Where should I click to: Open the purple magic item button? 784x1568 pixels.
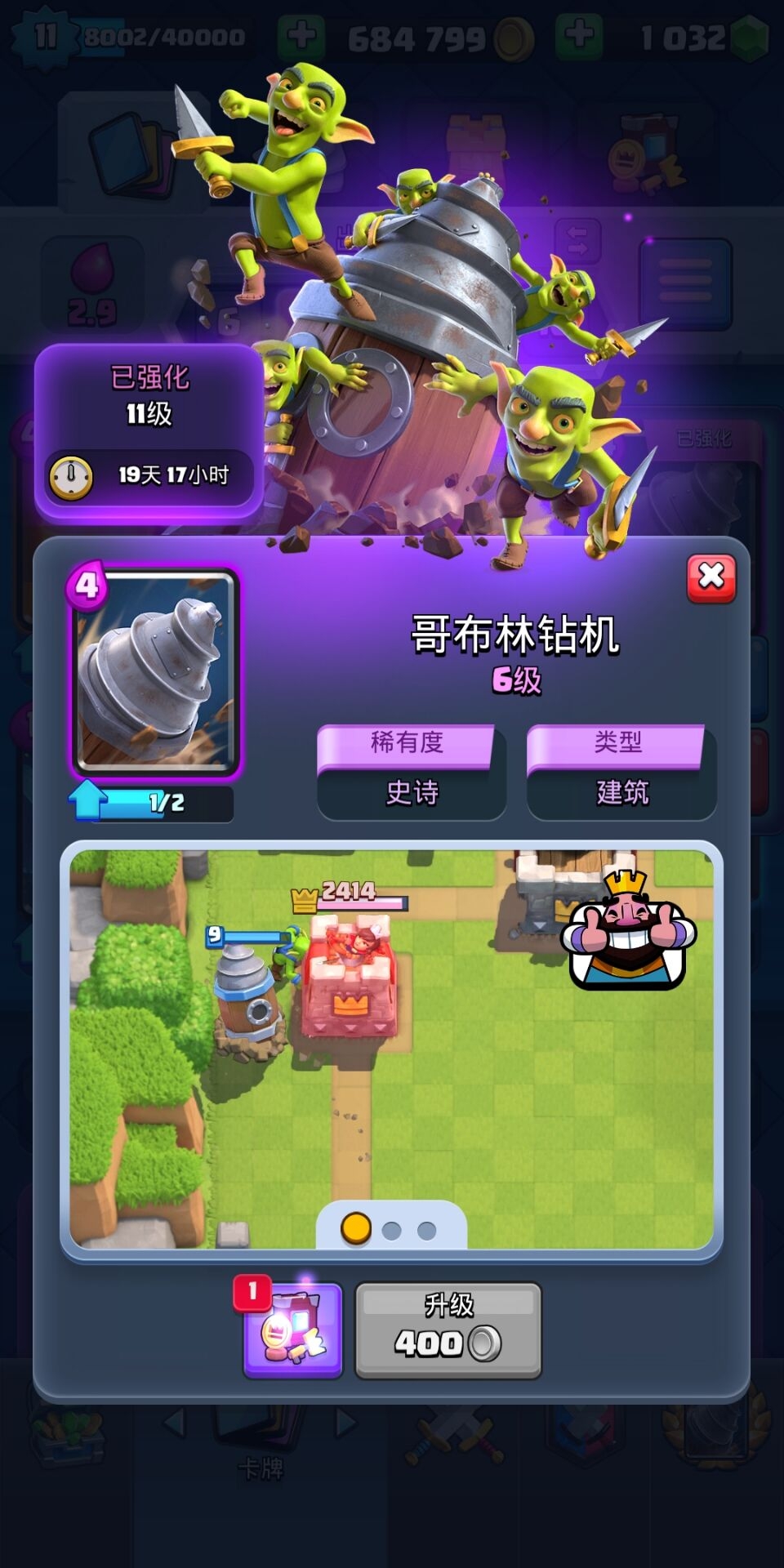(293, 1330)
